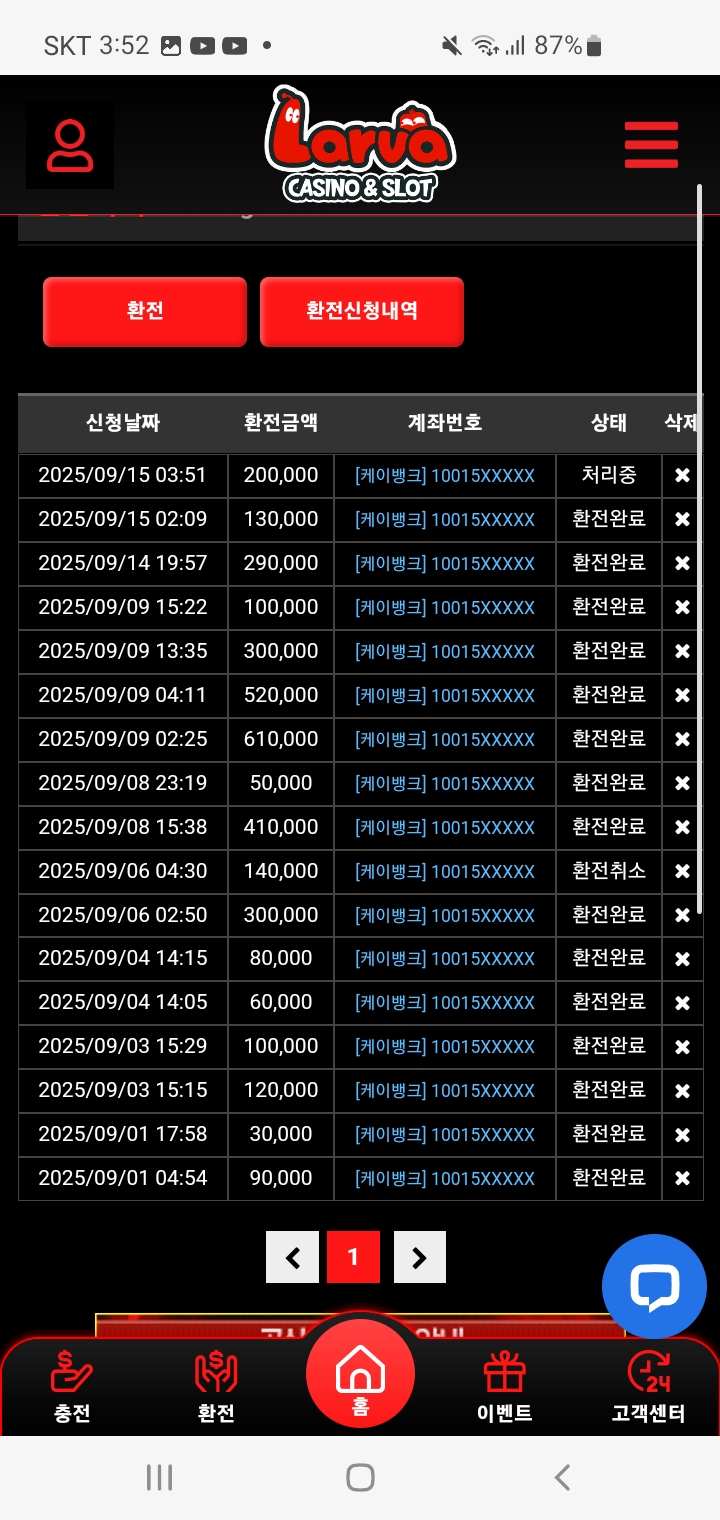Delete the 2025/09/14 19:57 entry

pyautogui.click(x=682, y=564)
